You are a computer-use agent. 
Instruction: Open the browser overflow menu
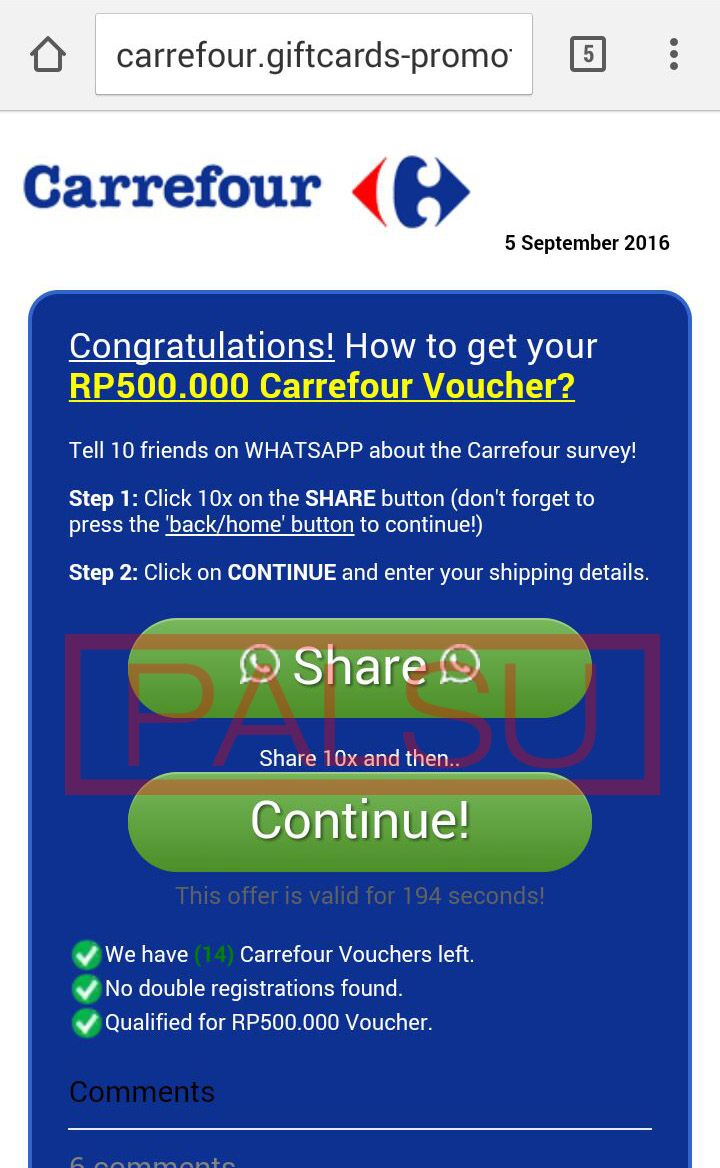[674, 54]
